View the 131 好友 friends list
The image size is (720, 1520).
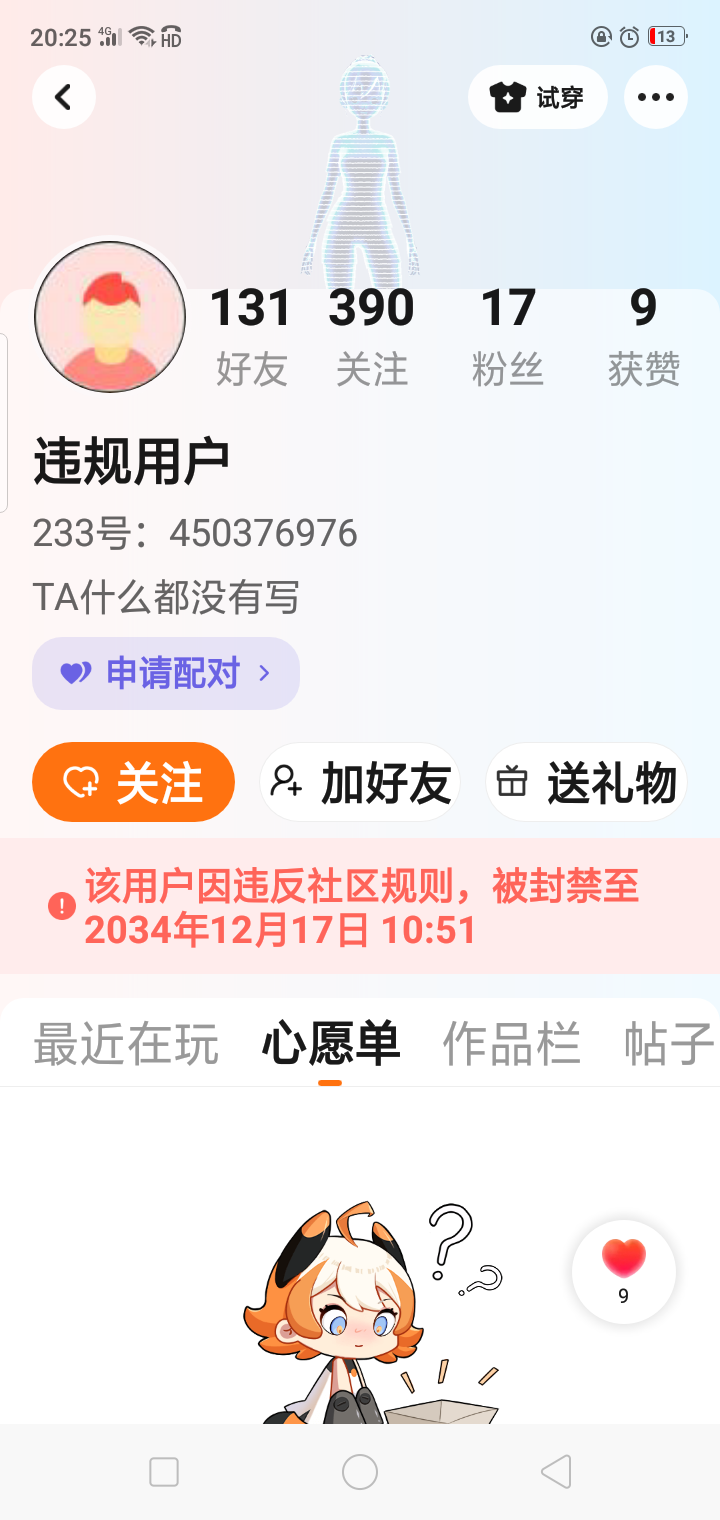(251, 337)
